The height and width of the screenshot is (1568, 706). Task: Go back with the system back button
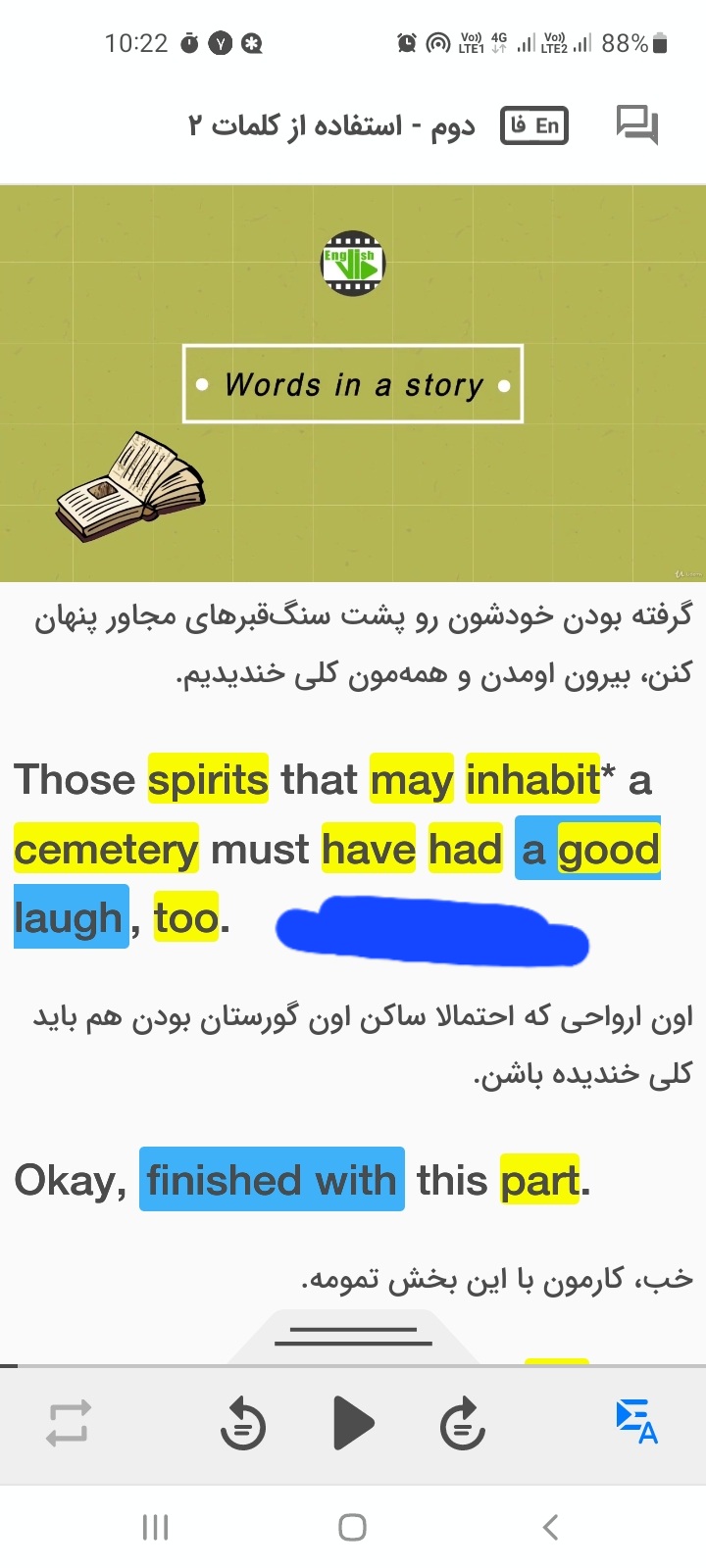coord(551,1527)
